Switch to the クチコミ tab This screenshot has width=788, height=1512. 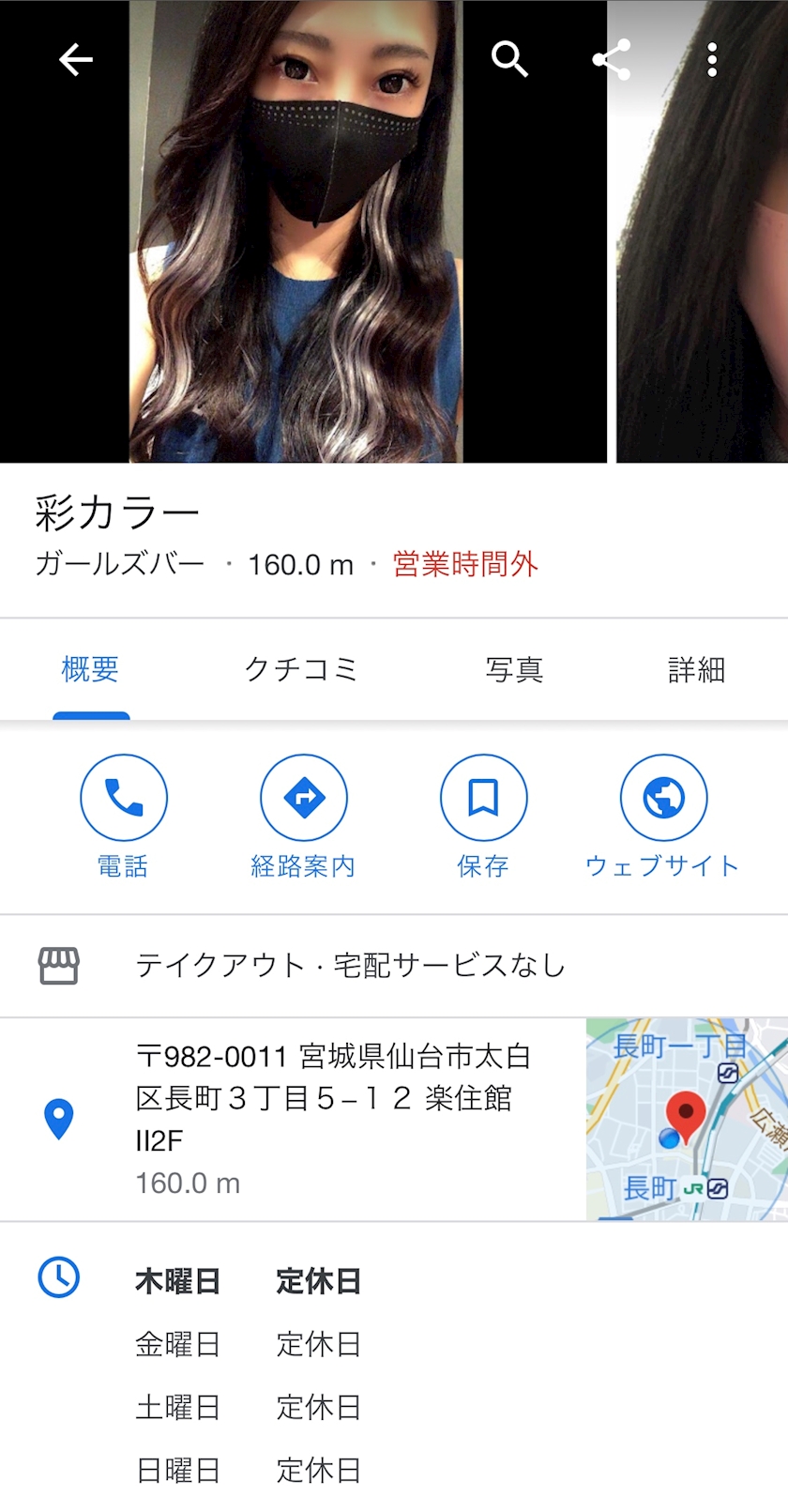[301, 669]
